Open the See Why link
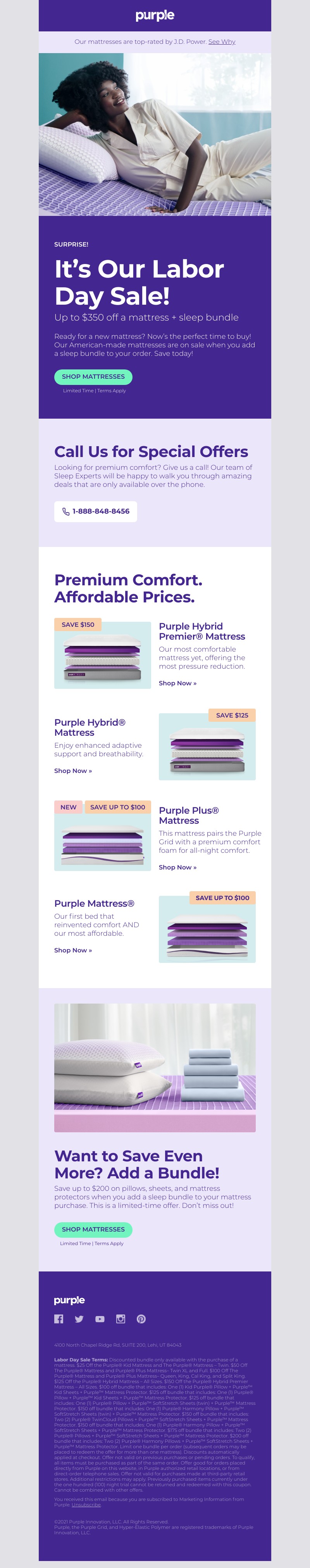The width and height of the screenshot is (310, 1568). point(222,42)
